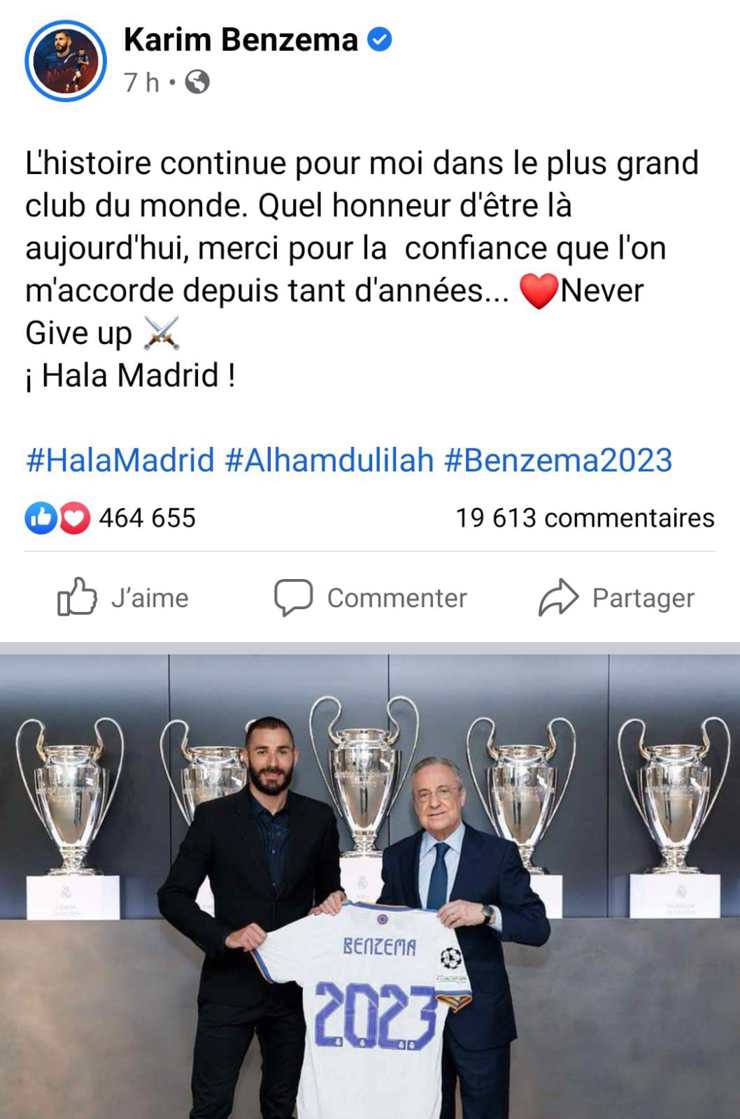The width and height of the screenshot is (740, 1119).
Task: Tap Commenter to write a comment
Action: 371,598
